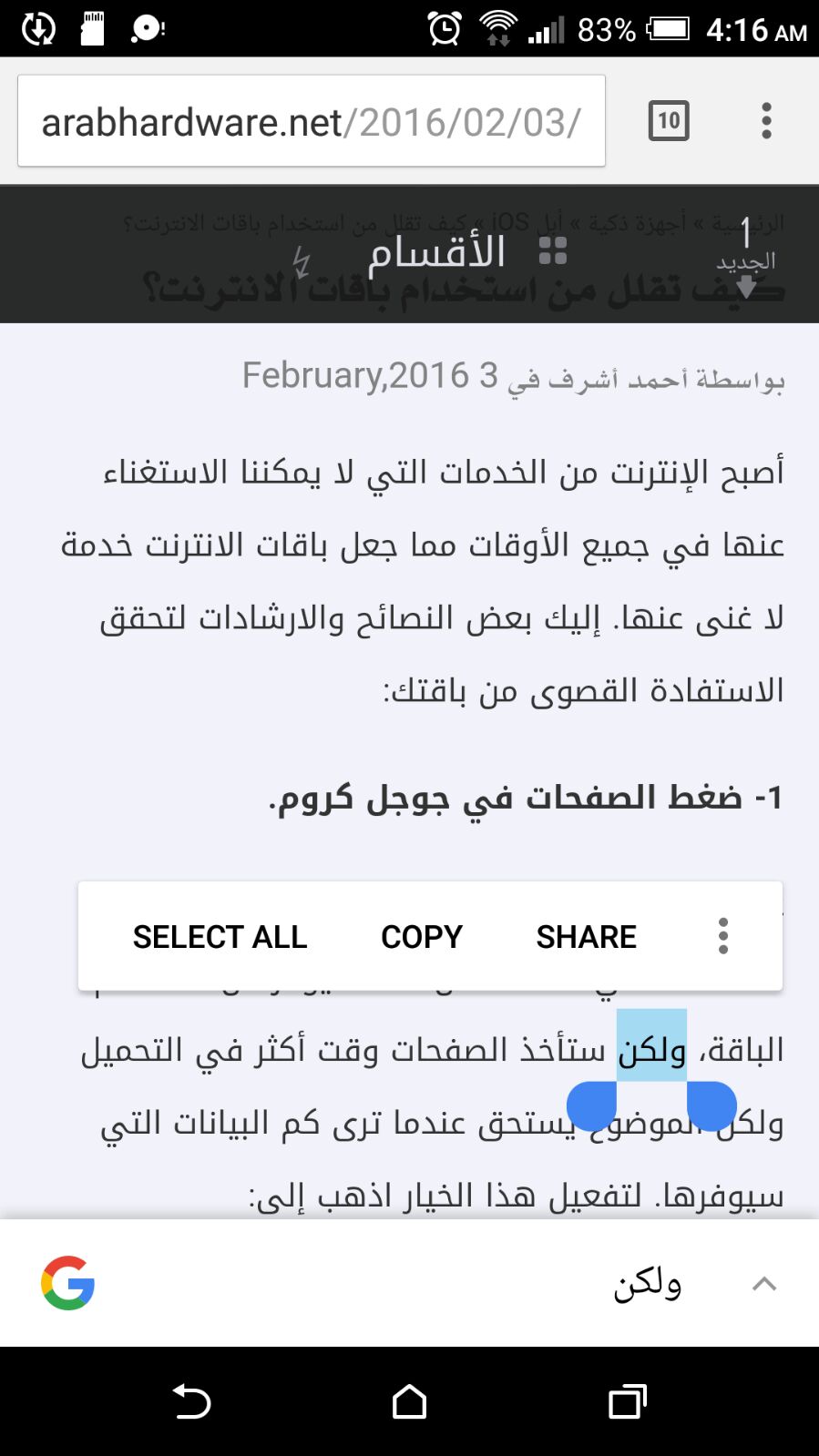Open the Chrome overflow menu
The height and width of the screenshot is (1456, 819).
(x=766, y=121)
